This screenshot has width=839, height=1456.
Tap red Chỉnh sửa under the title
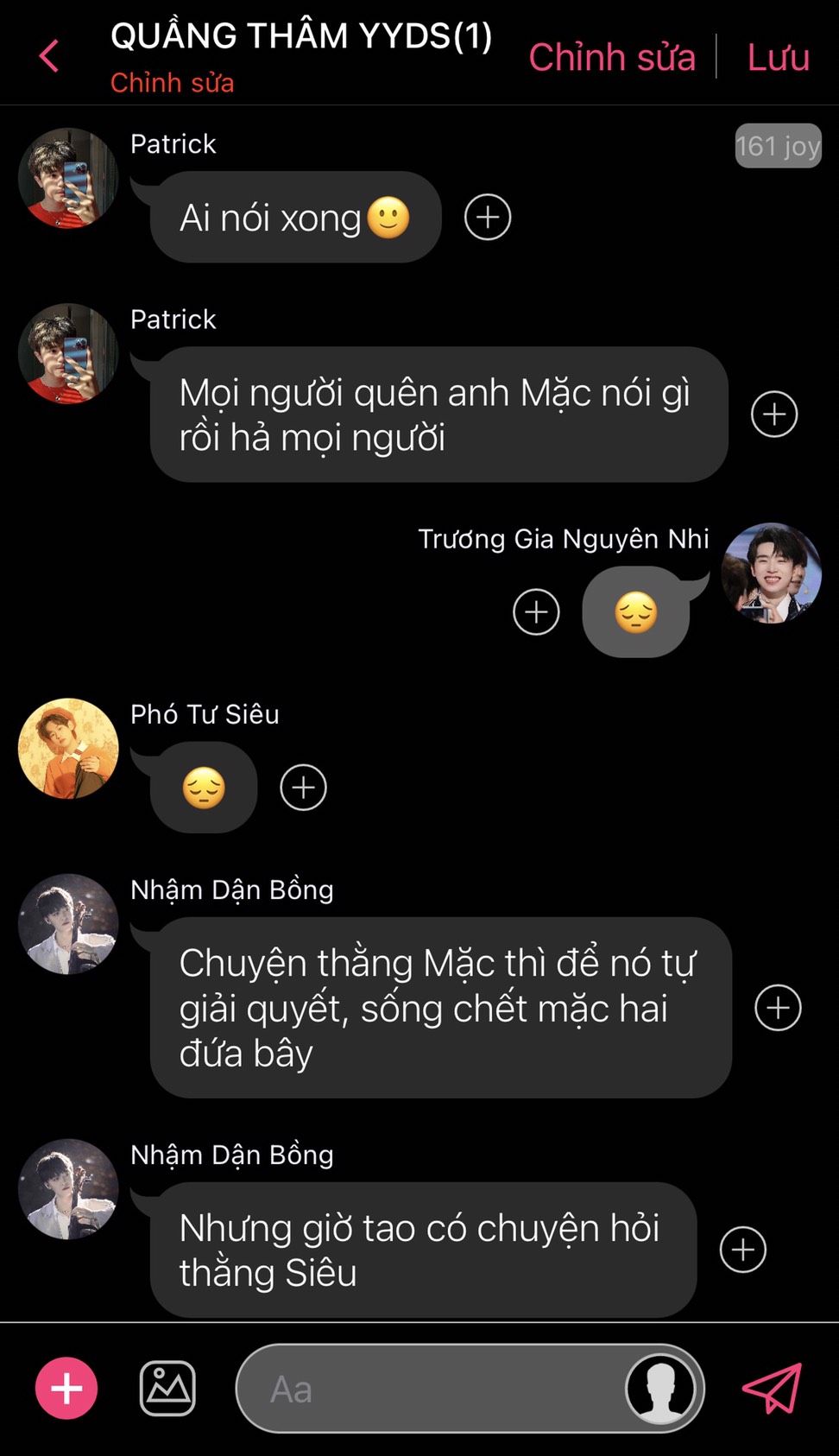(172, 83)
